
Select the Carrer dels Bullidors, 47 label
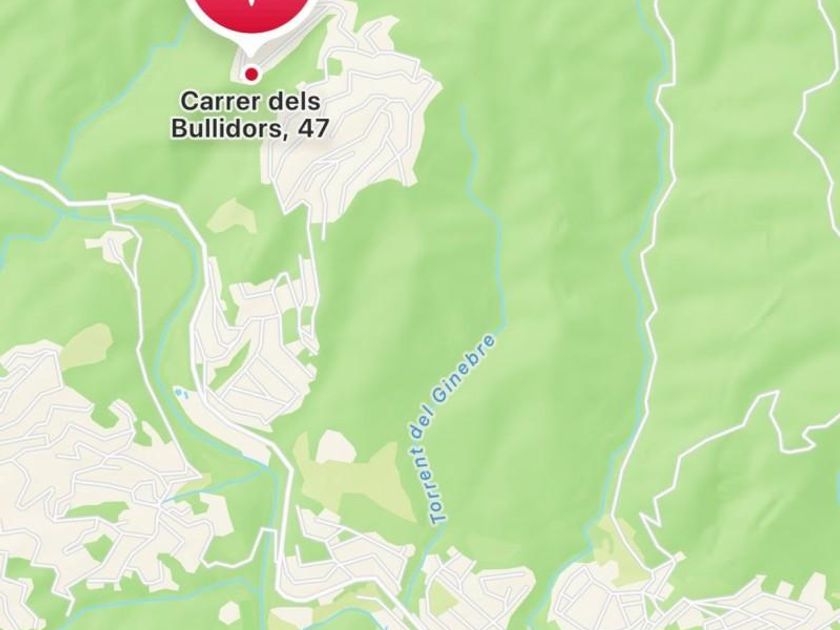tap(254, 115)
